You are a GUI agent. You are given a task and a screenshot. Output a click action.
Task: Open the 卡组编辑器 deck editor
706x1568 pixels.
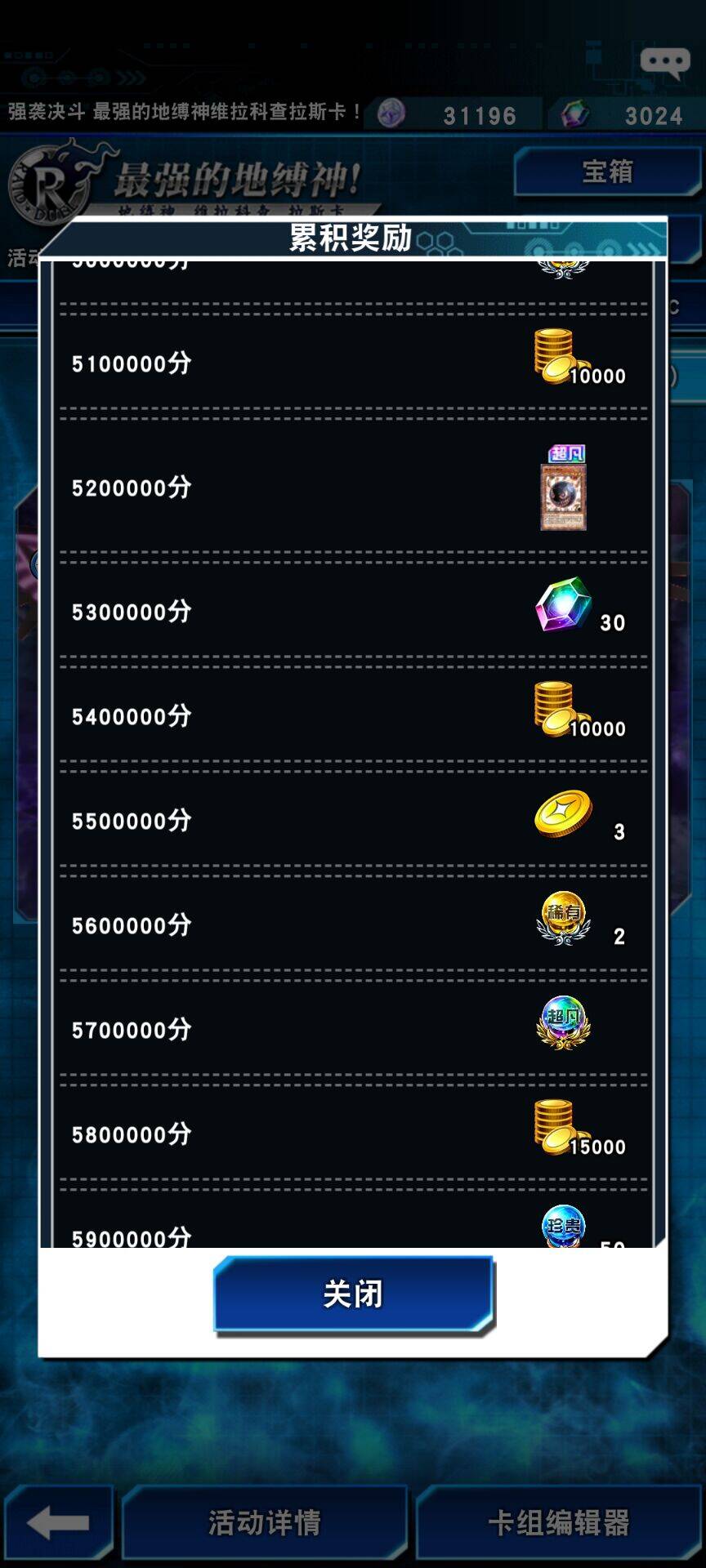click(558, 1522)
